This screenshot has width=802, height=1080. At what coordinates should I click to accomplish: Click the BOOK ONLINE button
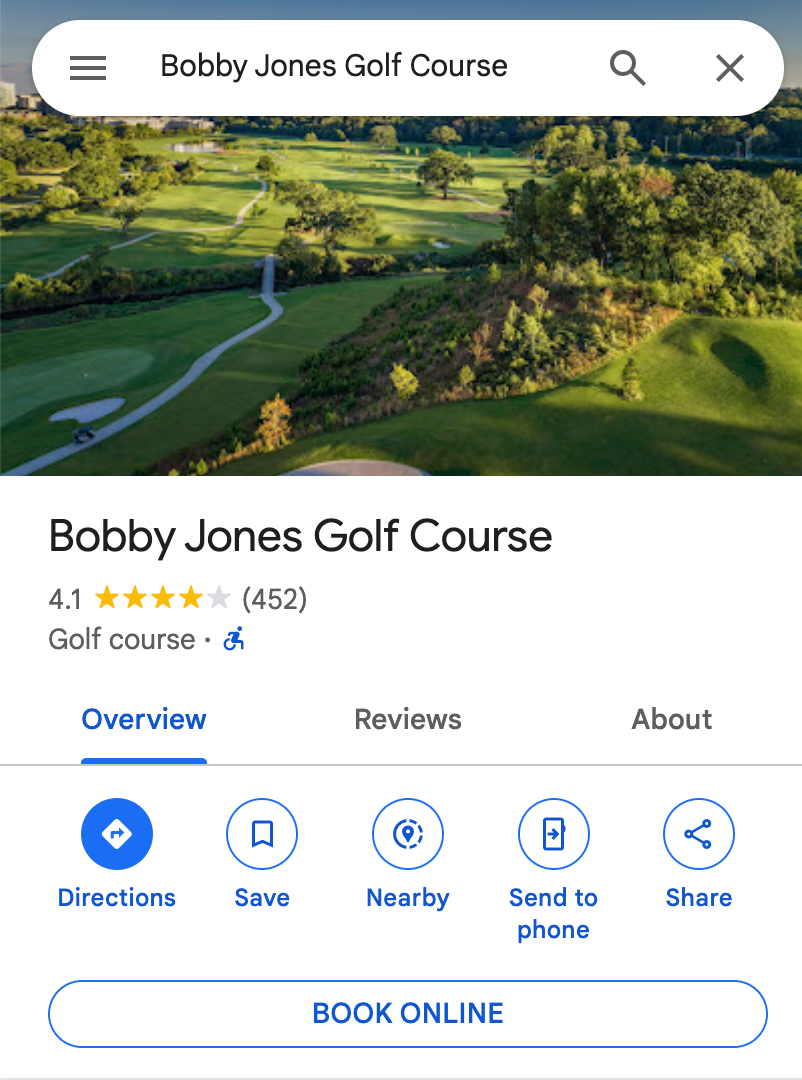[407, 1013]
